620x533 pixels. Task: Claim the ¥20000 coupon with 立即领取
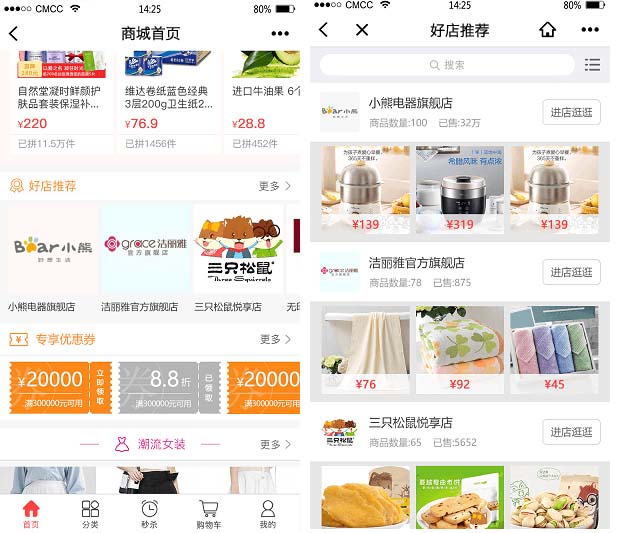tap(100, 387)
